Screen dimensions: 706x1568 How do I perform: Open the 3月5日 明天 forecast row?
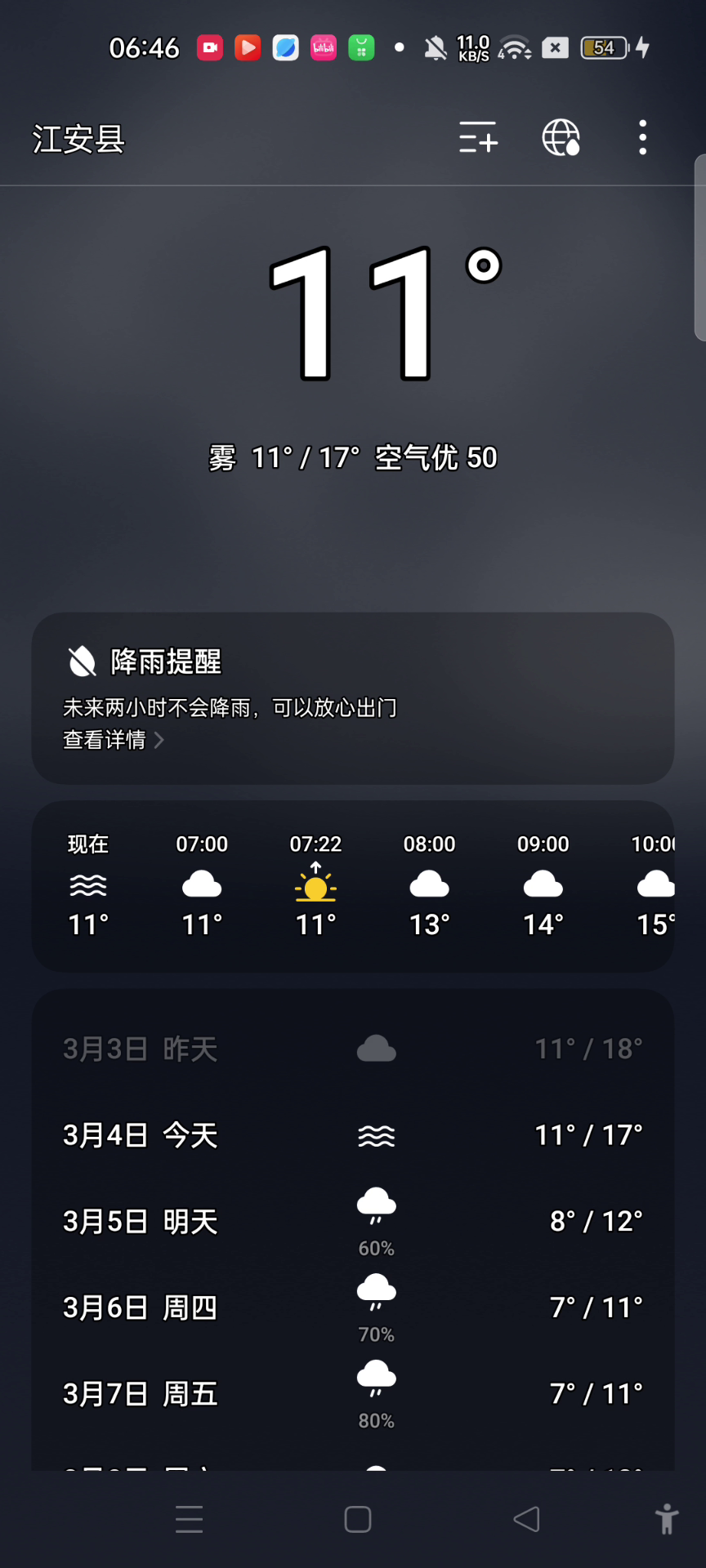353,1222
